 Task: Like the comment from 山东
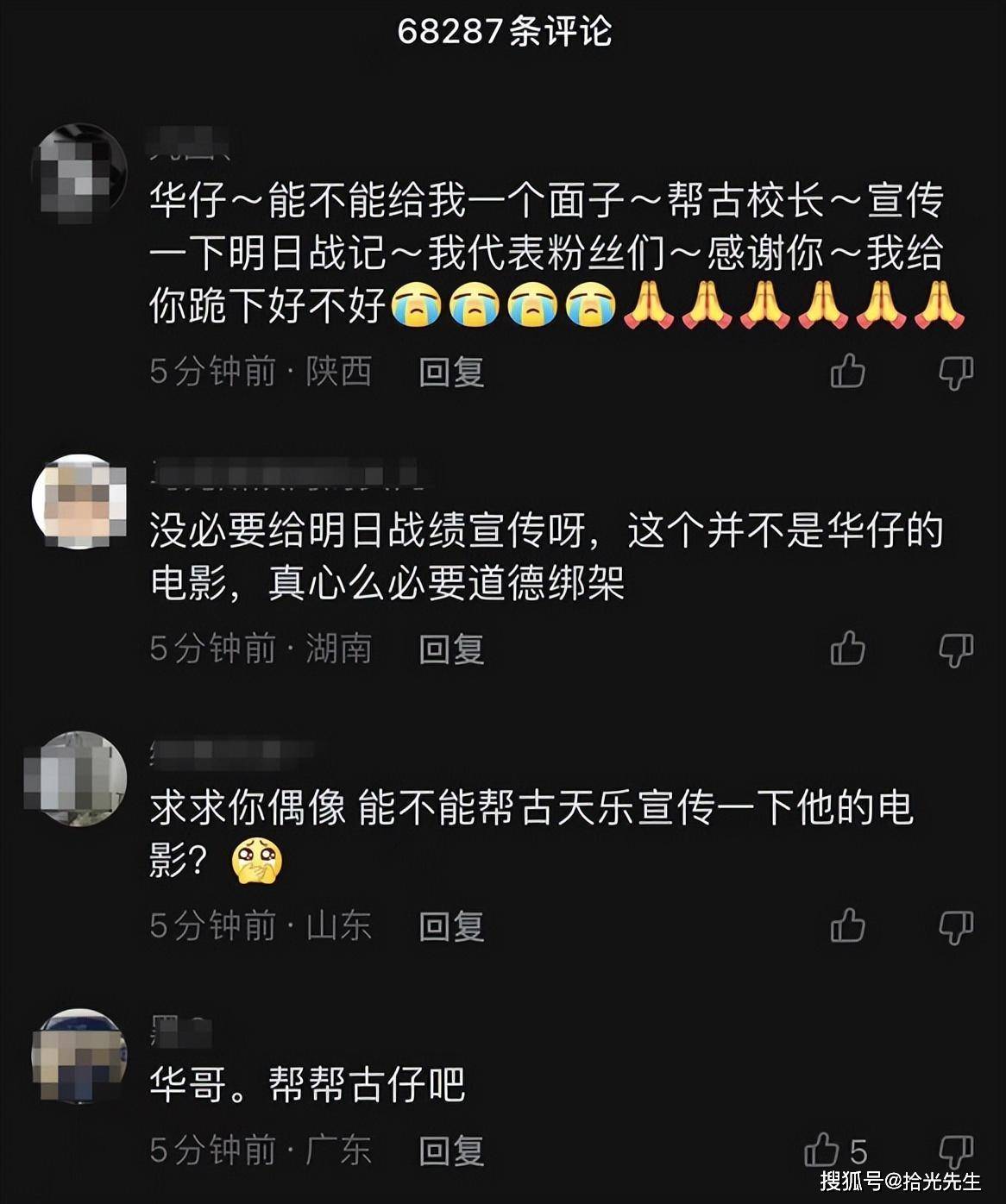(847, 925)
